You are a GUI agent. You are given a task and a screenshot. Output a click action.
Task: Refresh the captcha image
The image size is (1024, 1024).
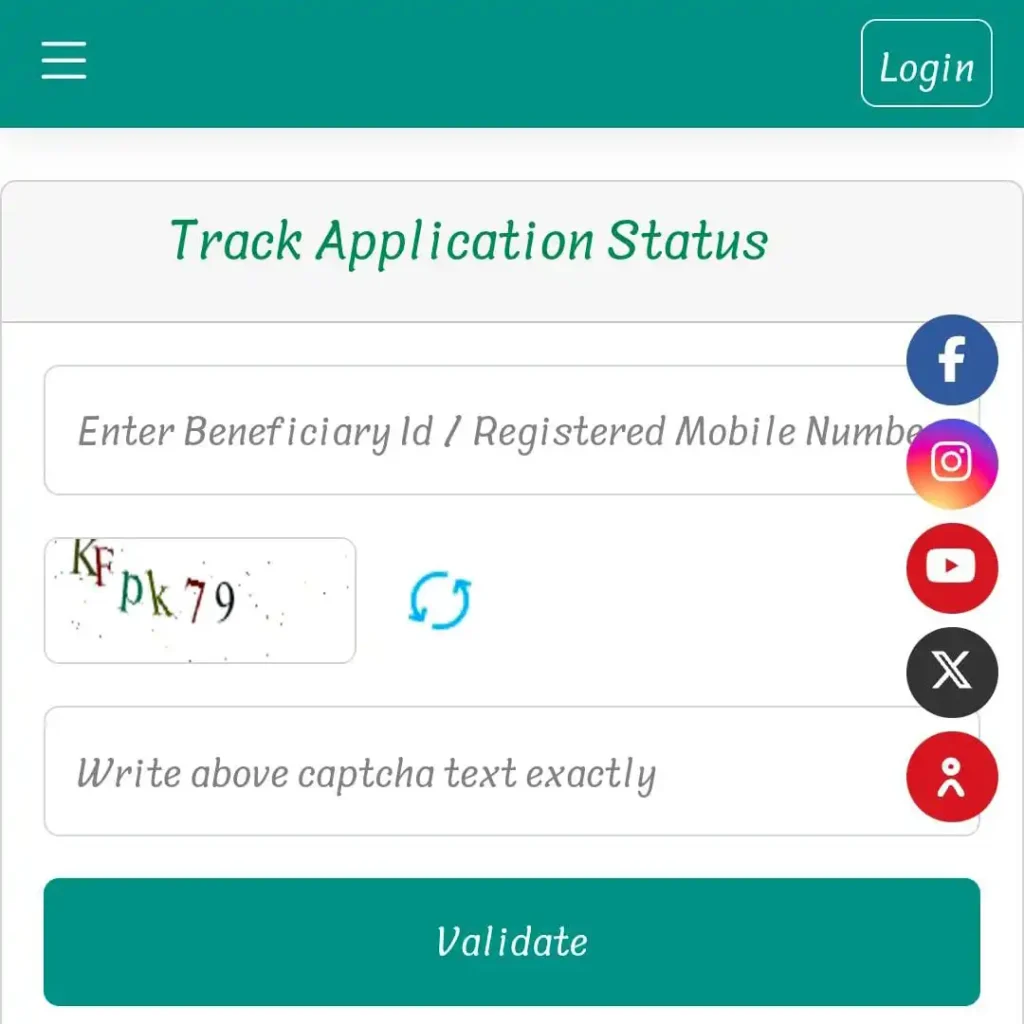[440, 601]
